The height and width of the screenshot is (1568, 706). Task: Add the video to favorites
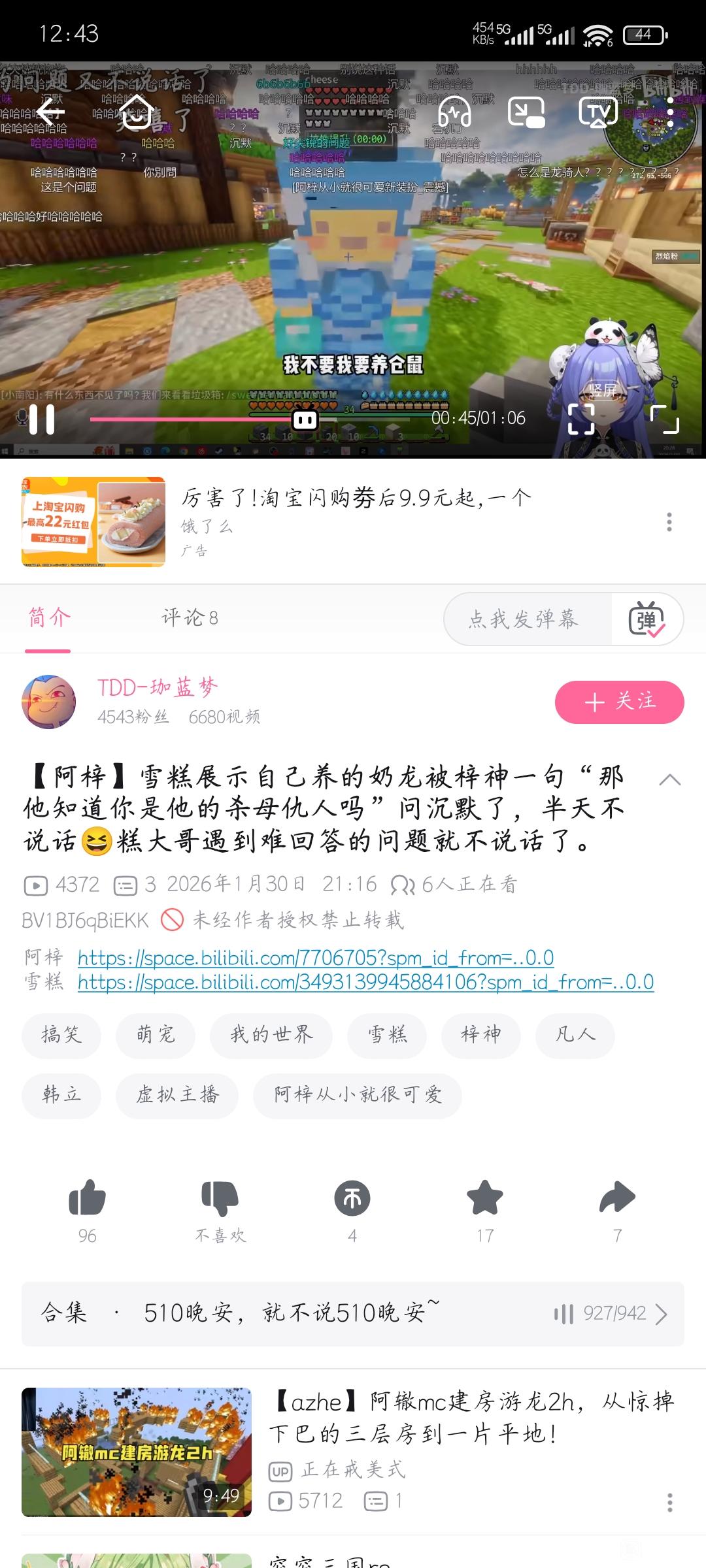(x=485, y=1198)
